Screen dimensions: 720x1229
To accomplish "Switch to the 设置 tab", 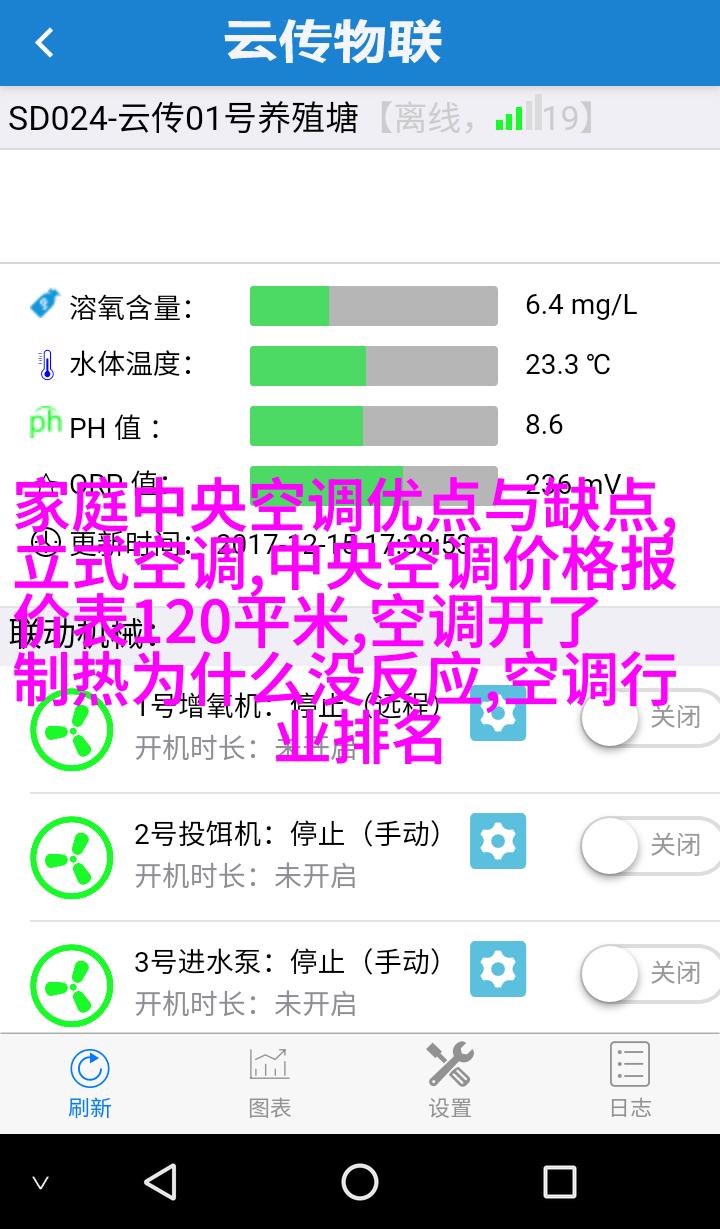I will [x=450, y=1082].
